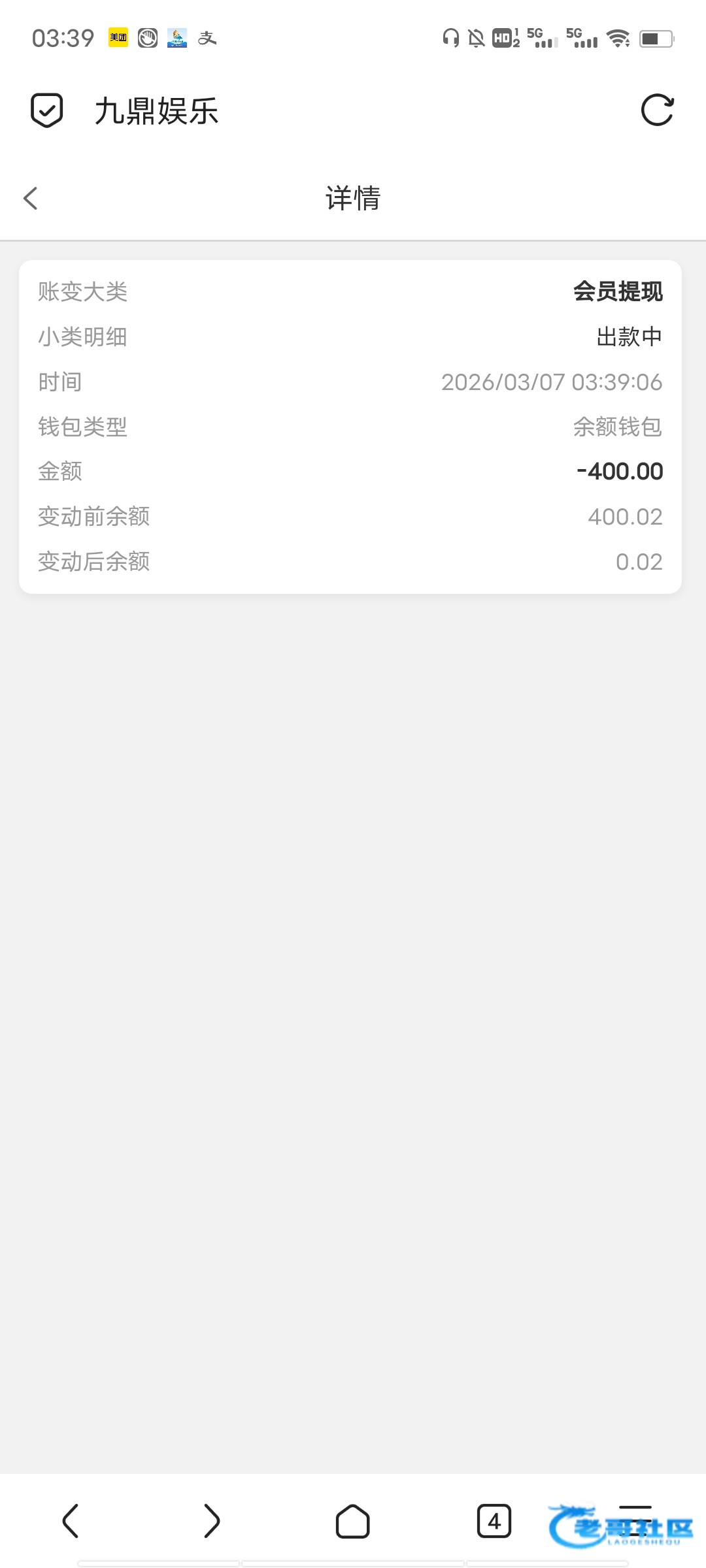The height and width of the screenshot is (1568, 706).
Task: Open the site security shield icon
Action: click(x=47, y=110)
